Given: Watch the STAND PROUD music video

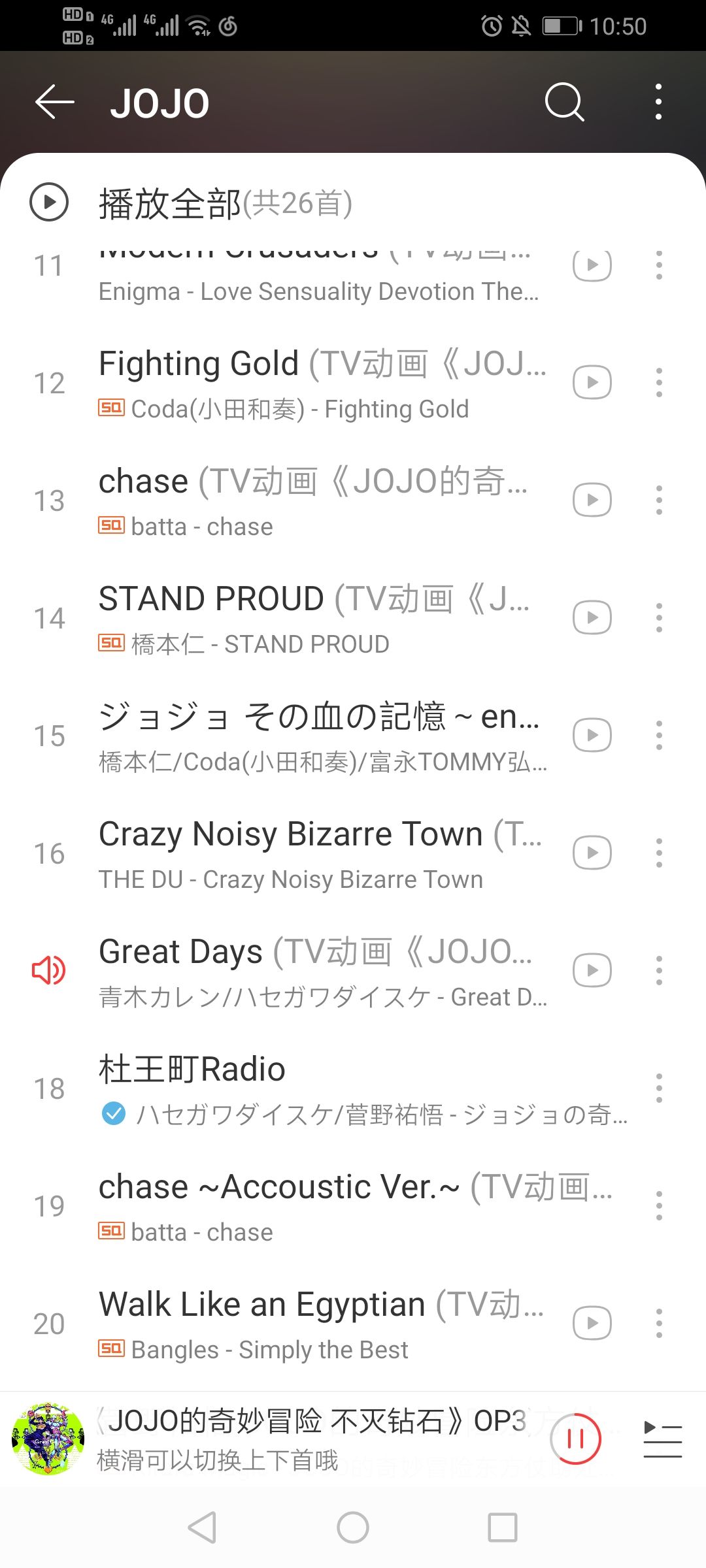Looking at the screenshot, I should [592, 618].
